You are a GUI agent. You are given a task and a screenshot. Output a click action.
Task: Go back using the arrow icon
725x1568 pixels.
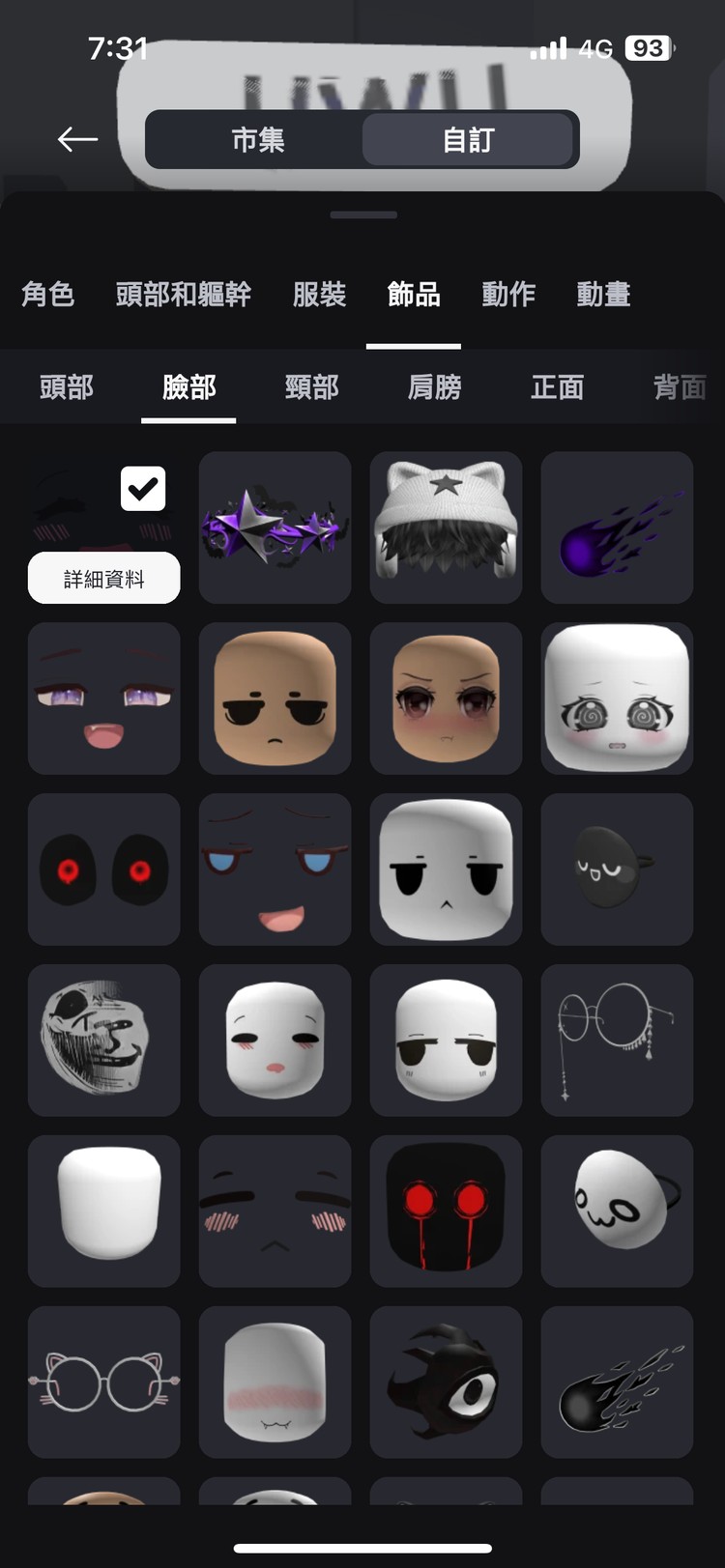pyautogui.click(x=77, y=140)
